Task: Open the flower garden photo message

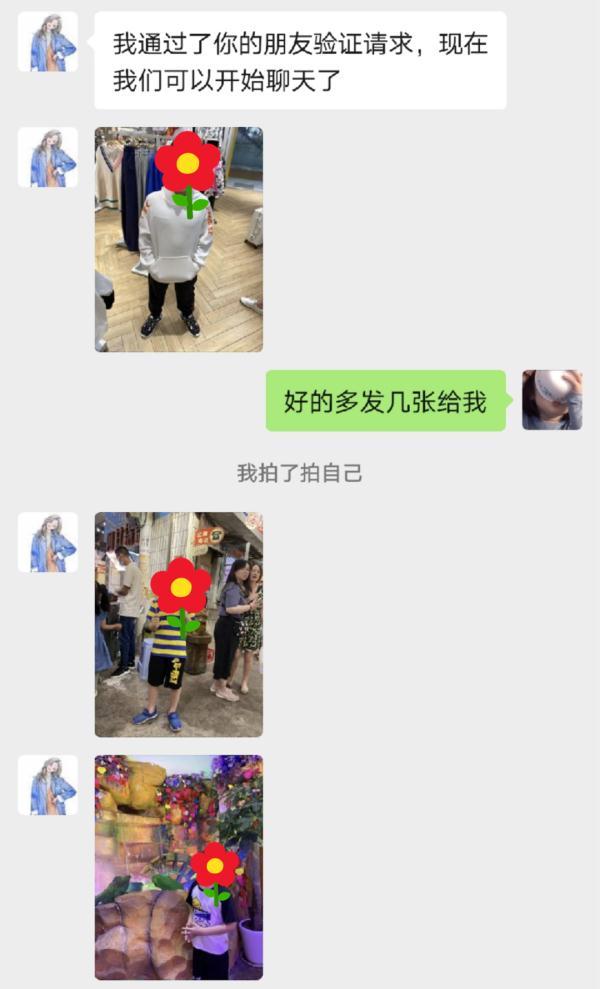Action: click(x=178, y=867)
